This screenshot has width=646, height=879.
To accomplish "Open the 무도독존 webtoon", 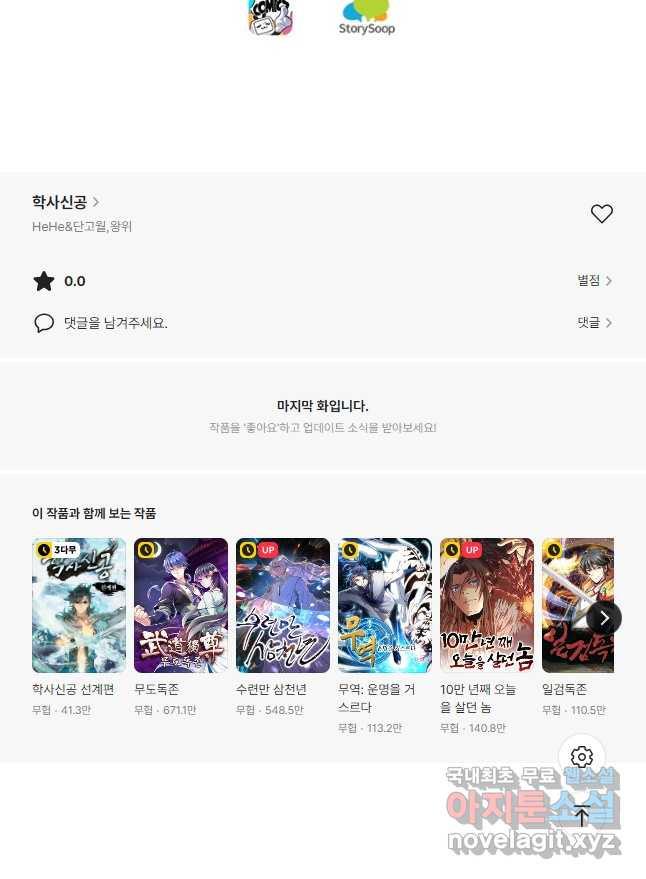I will pyautogui.click(x=181, y=606).
